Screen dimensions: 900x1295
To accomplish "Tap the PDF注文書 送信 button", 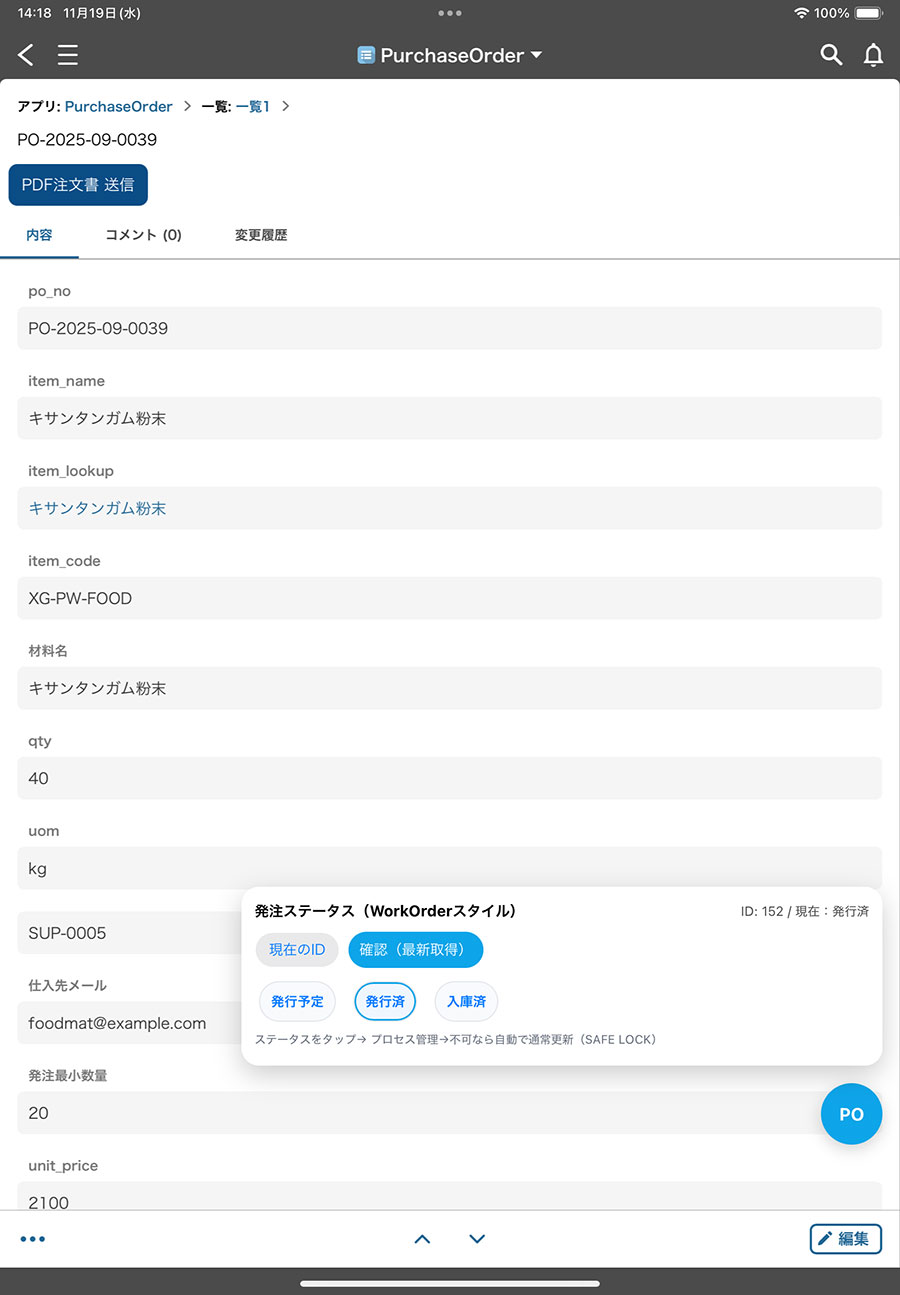I will [x=78, y=185].
